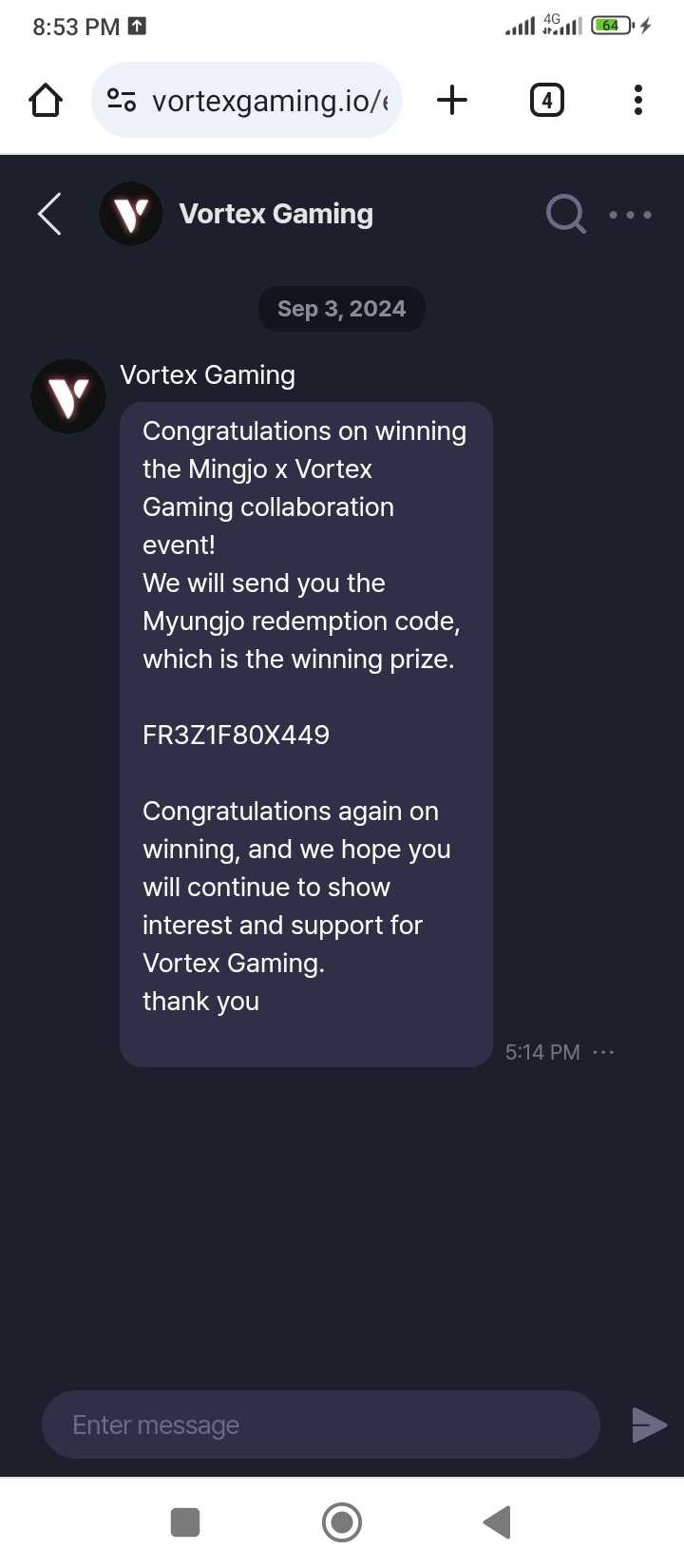The width and height of the screenshot is (684, 1568).
Task: Select the avatar next to the message bubble
Action: tap(67, 395)
